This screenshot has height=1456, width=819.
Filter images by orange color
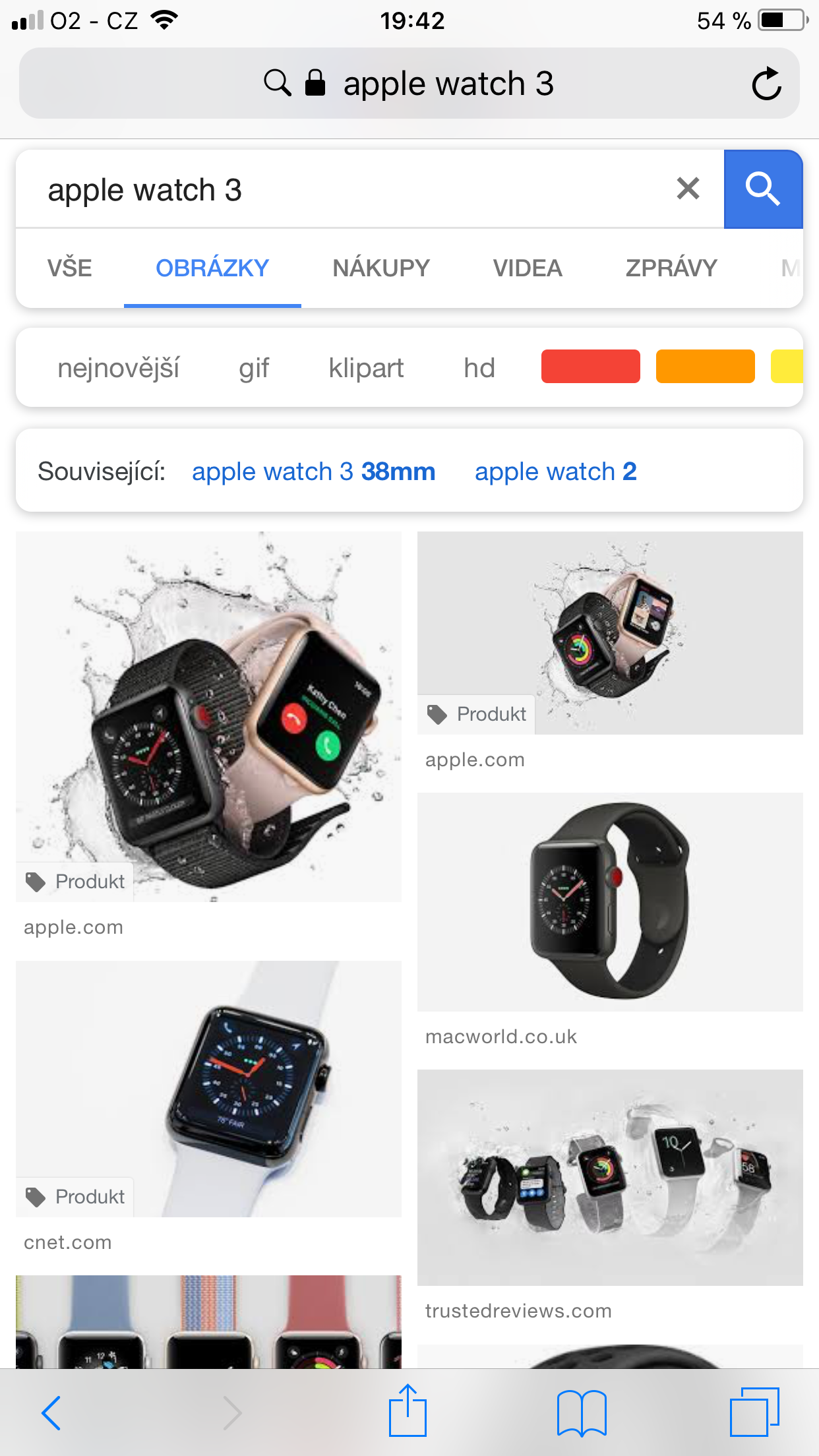pyautogui.click(x=705, y=367)
